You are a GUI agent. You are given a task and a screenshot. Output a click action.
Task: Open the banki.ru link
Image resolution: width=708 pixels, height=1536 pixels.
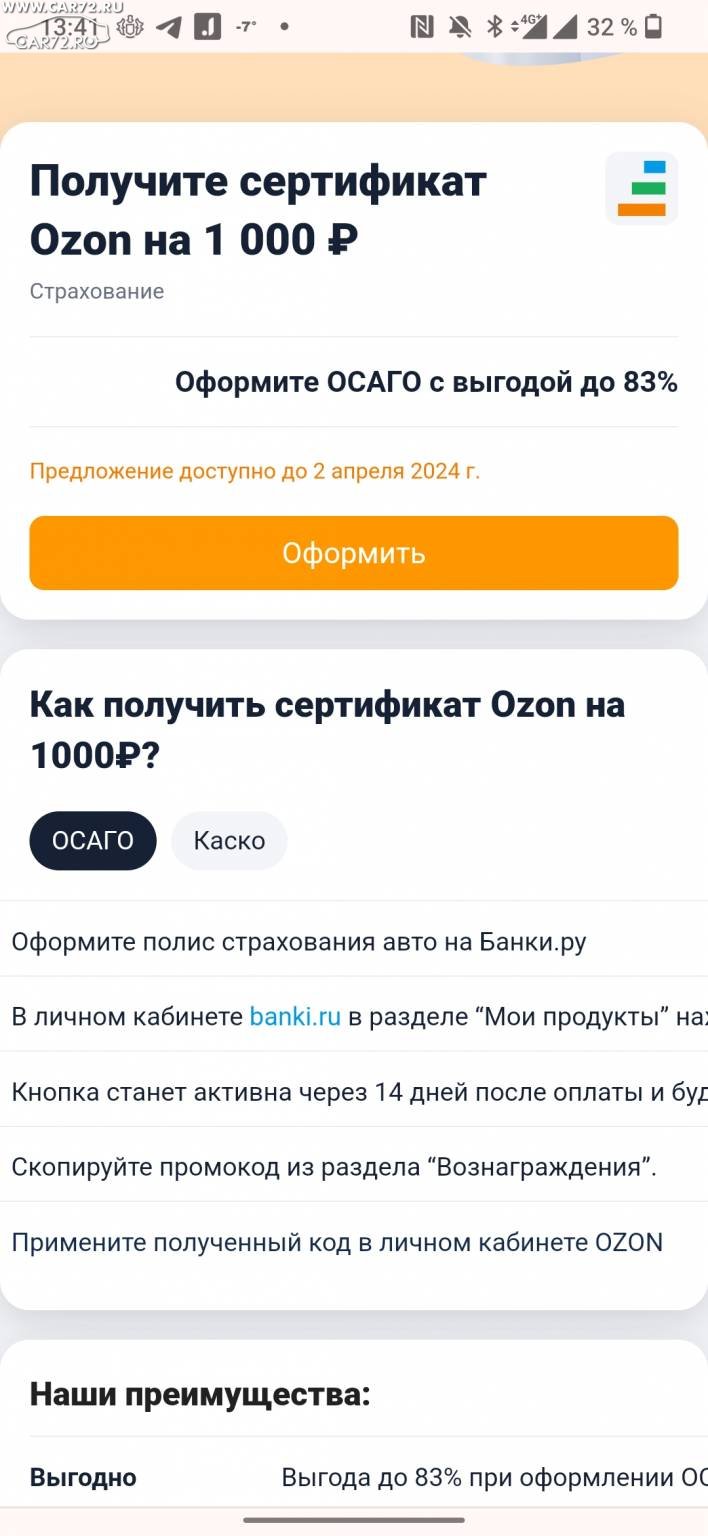click(295, 1017)
